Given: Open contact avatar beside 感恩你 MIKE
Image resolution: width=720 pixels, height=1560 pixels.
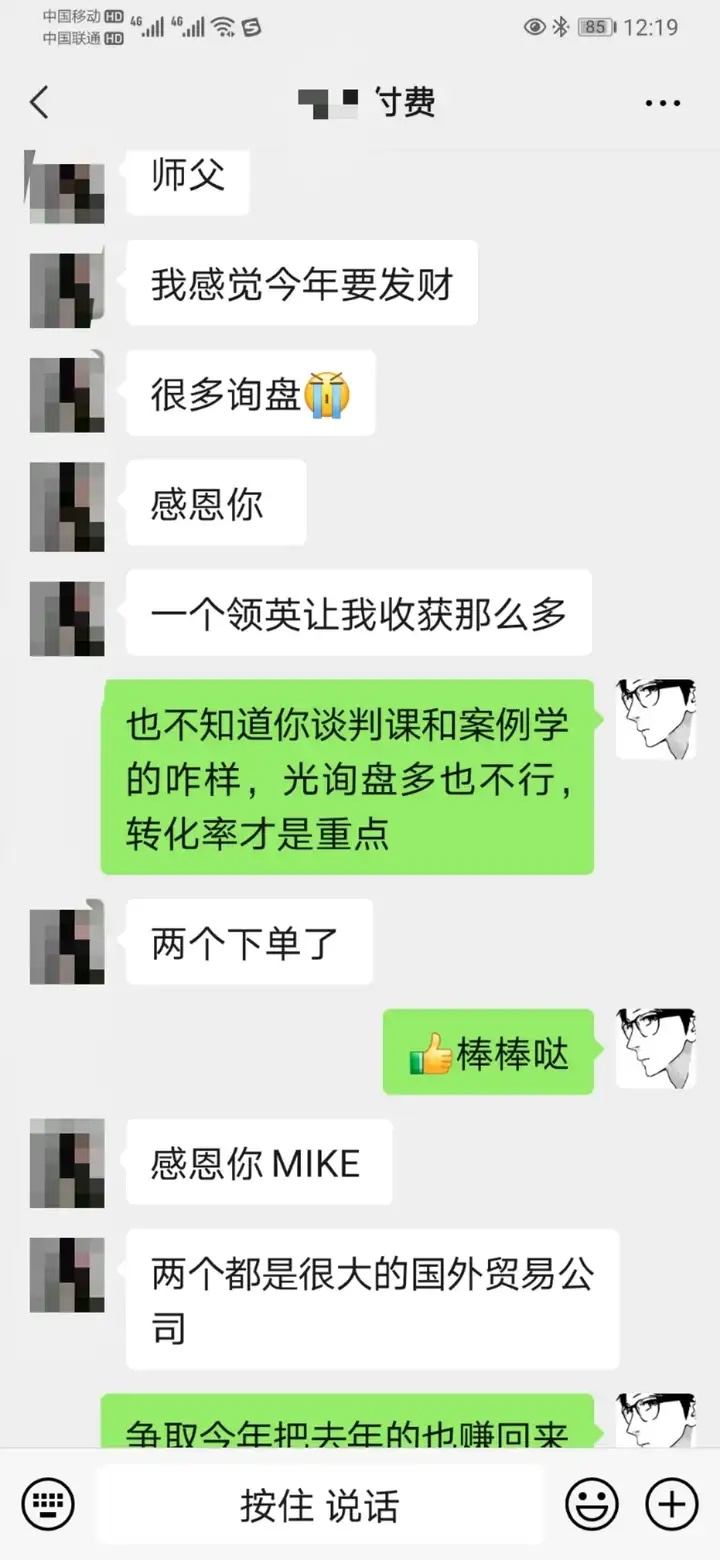Looking at the screenshot, I should 67,1162.
